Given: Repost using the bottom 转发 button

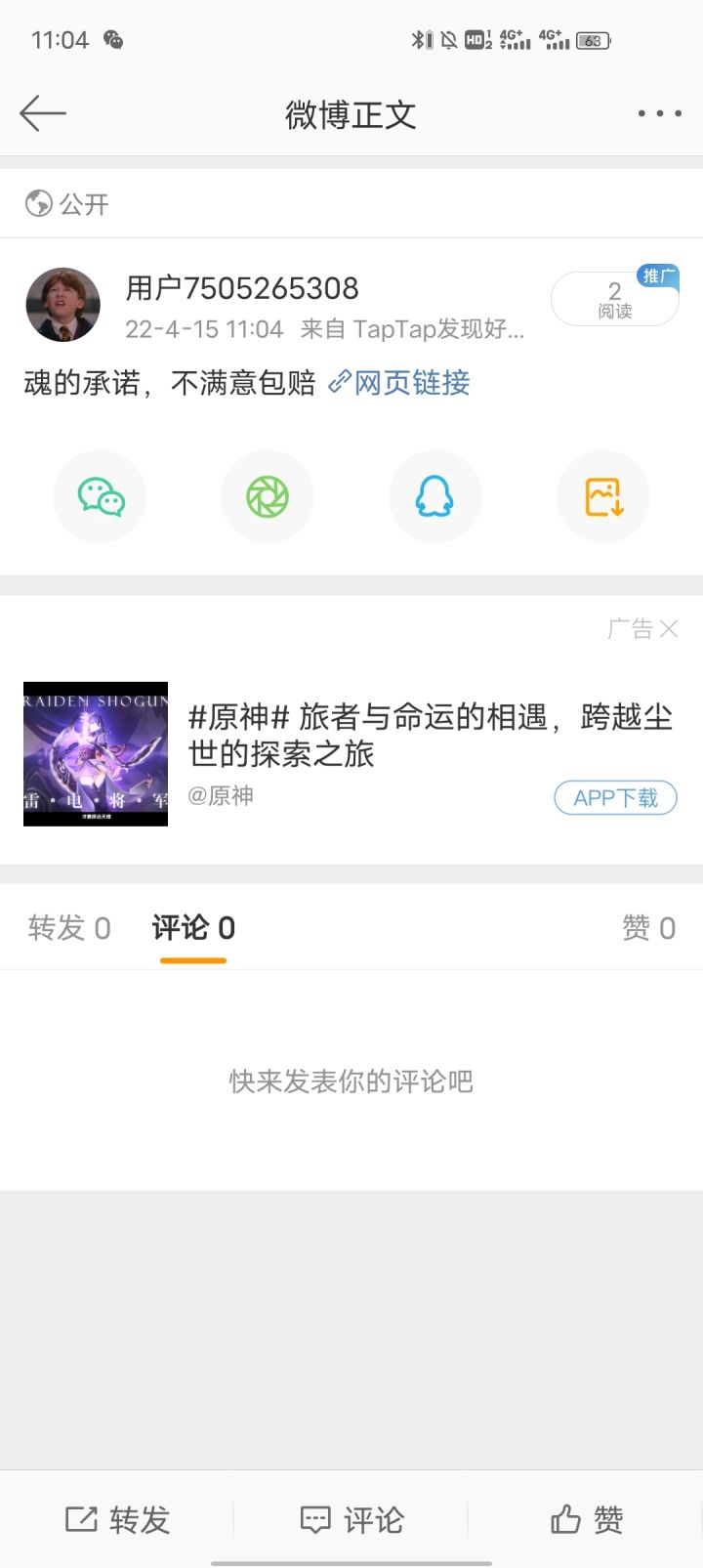Looking at the screenshot, I should (117, 1519).
